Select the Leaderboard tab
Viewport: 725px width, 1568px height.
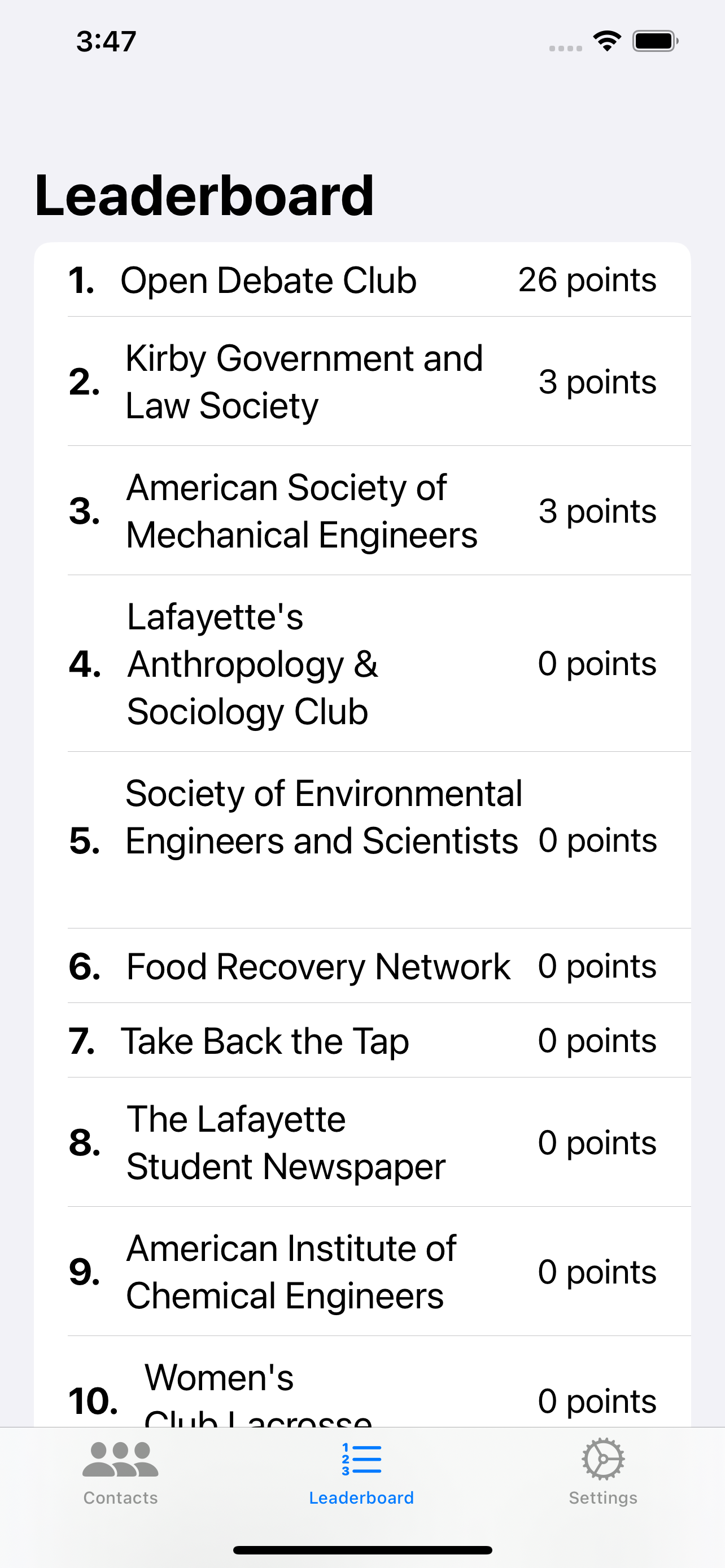click(x=361, y=1473)
